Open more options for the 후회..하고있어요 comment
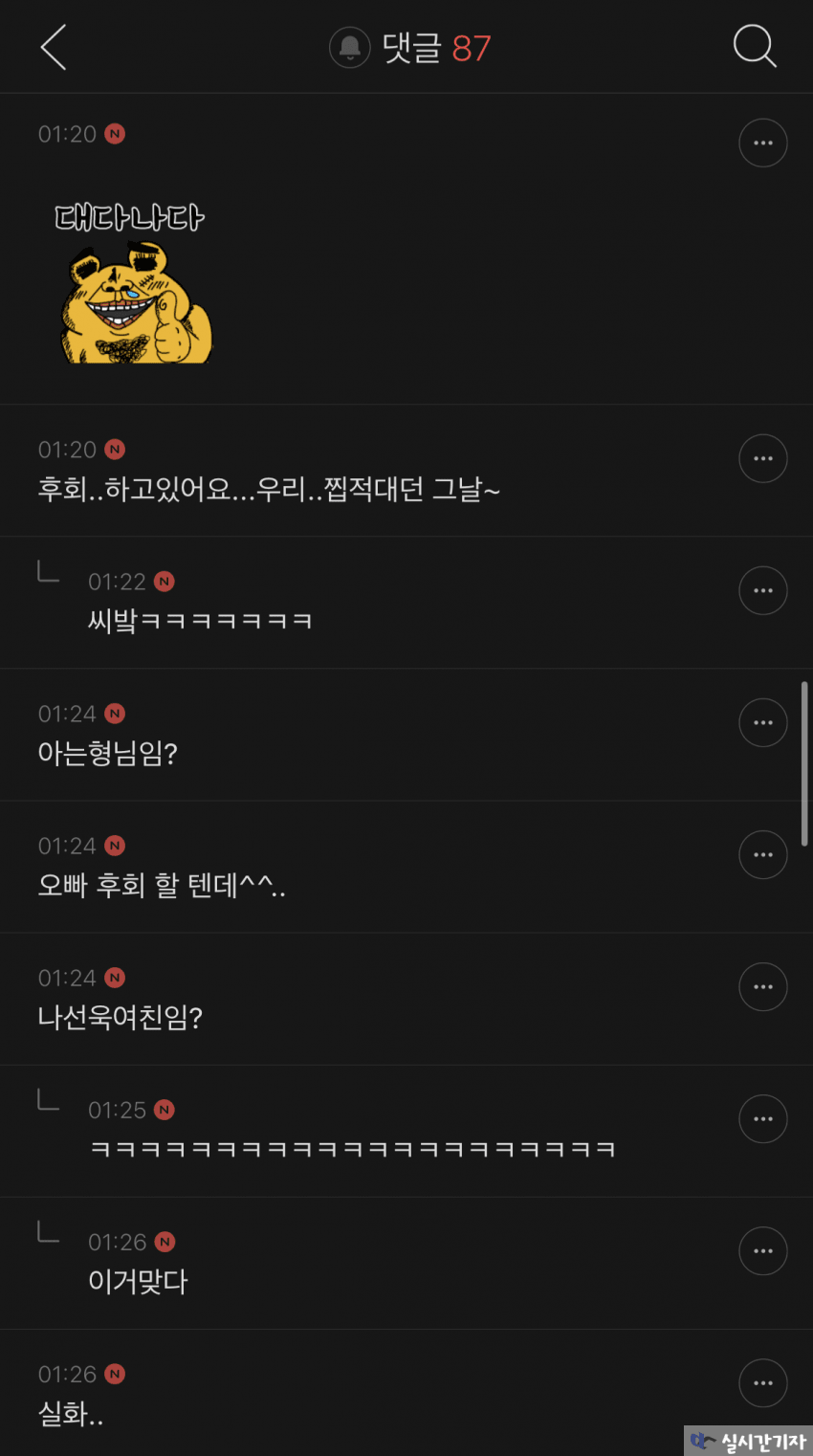 (x=762, y=459)
